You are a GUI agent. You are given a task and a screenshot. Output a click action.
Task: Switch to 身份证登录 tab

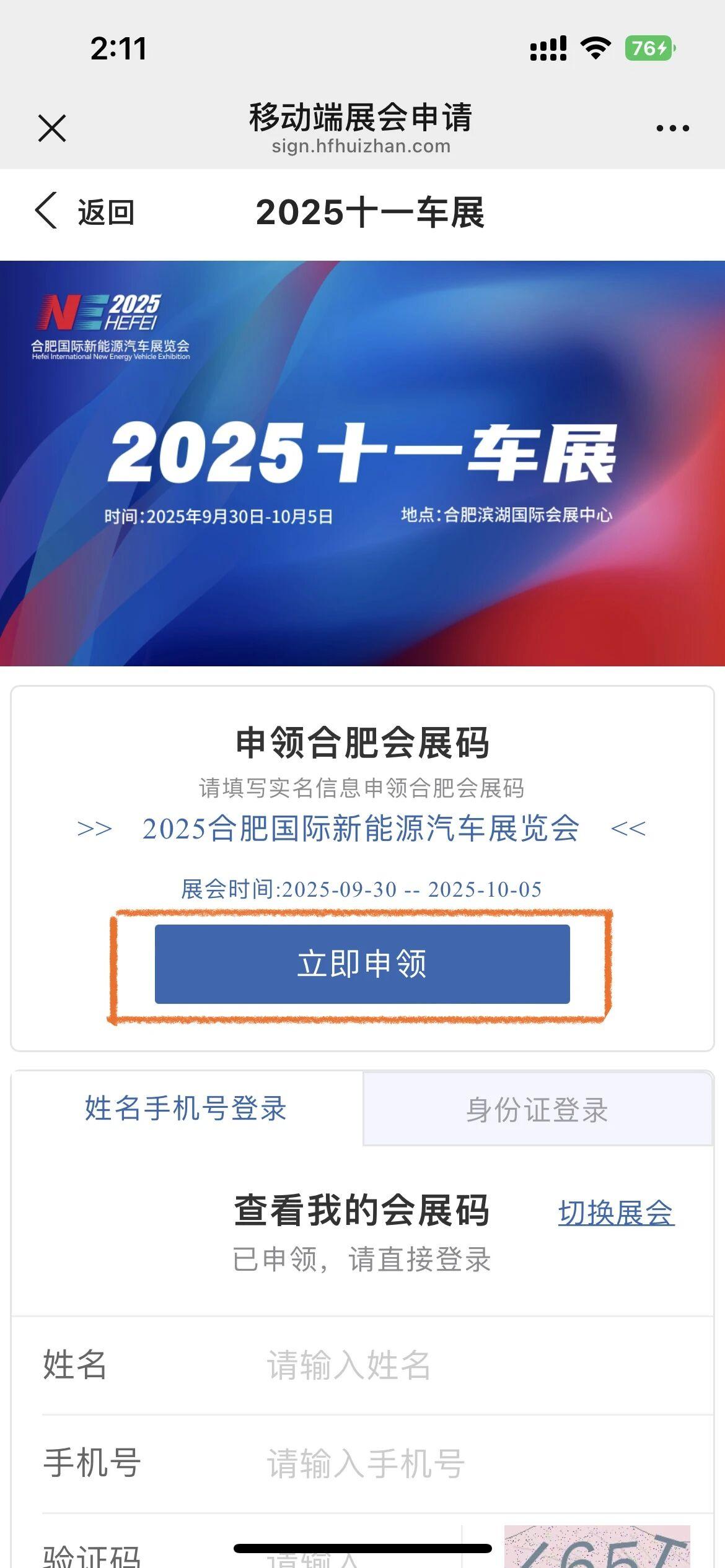tap(537, 1110)
